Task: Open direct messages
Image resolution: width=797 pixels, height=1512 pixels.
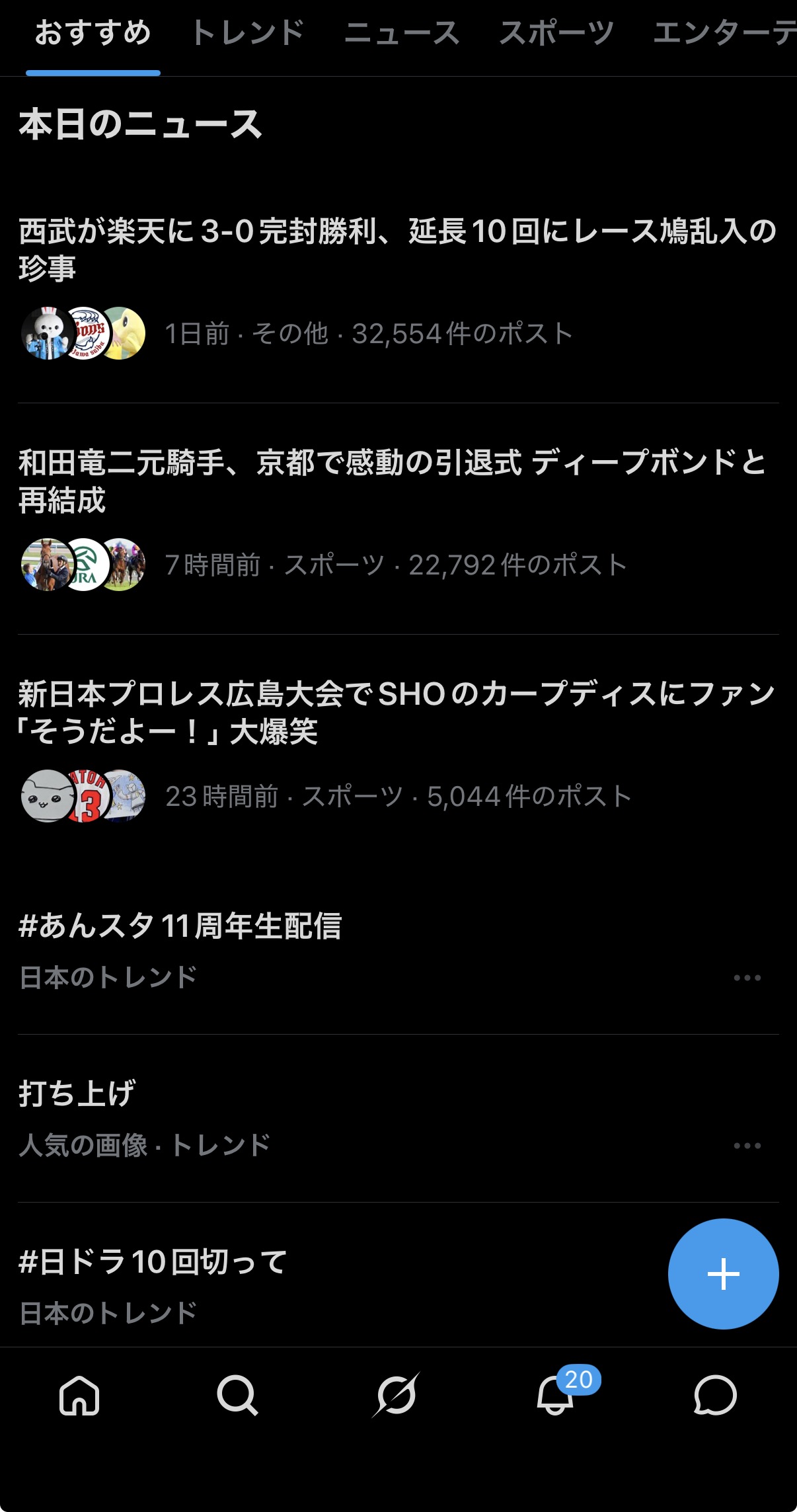Action: coord(715,1395)
